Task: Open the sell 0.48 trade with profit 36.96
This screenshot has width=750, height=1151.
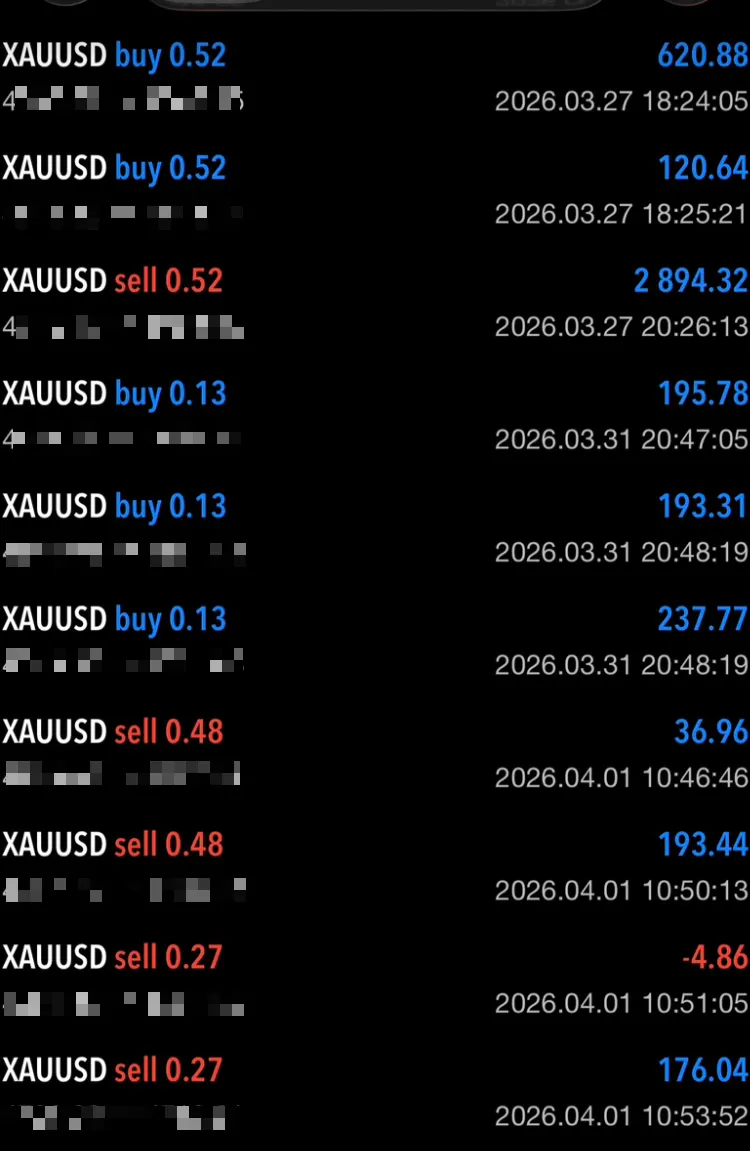Action: coord(374,753)
